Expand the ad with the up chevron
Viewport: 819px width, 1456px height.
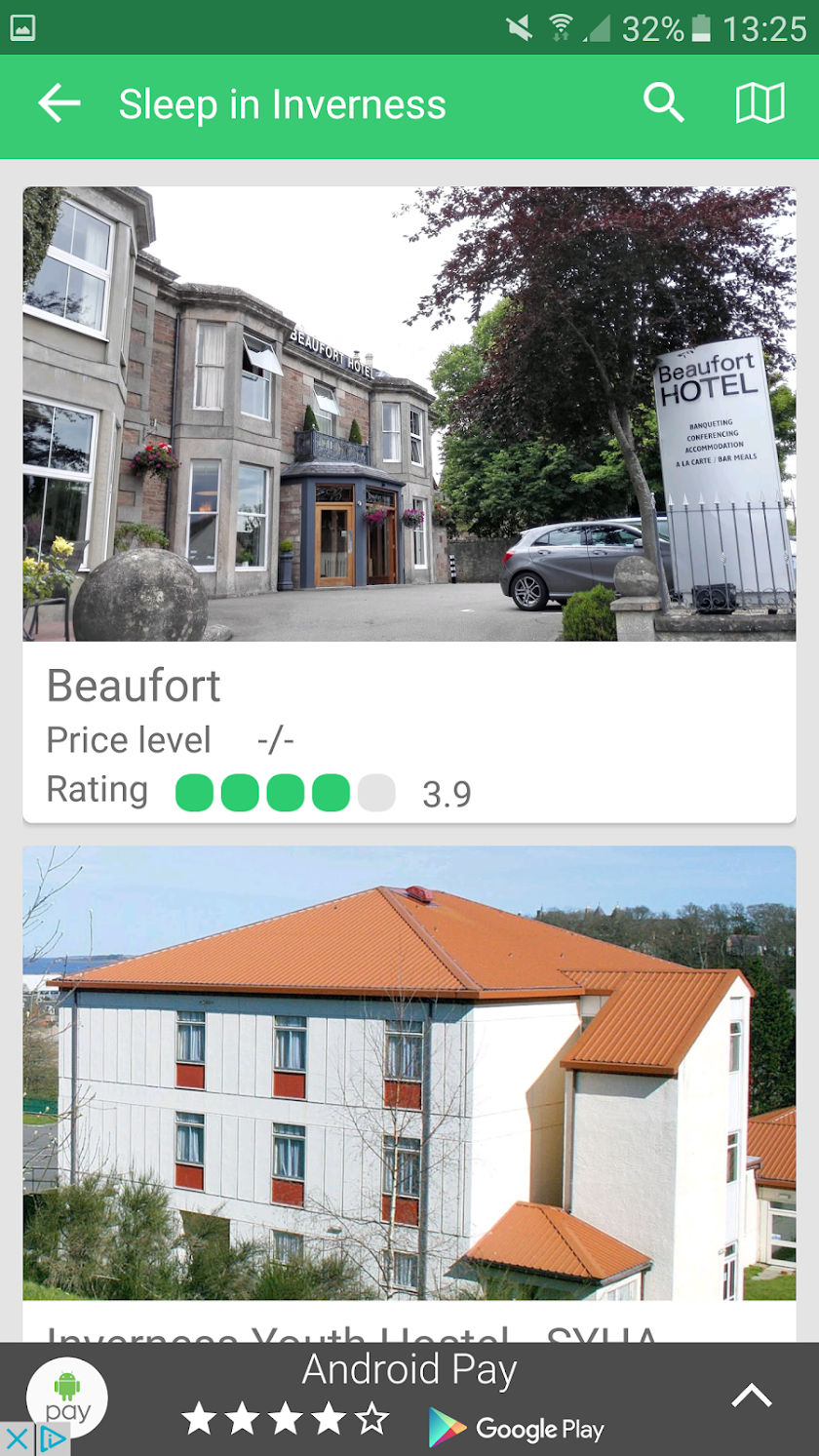751,1397
